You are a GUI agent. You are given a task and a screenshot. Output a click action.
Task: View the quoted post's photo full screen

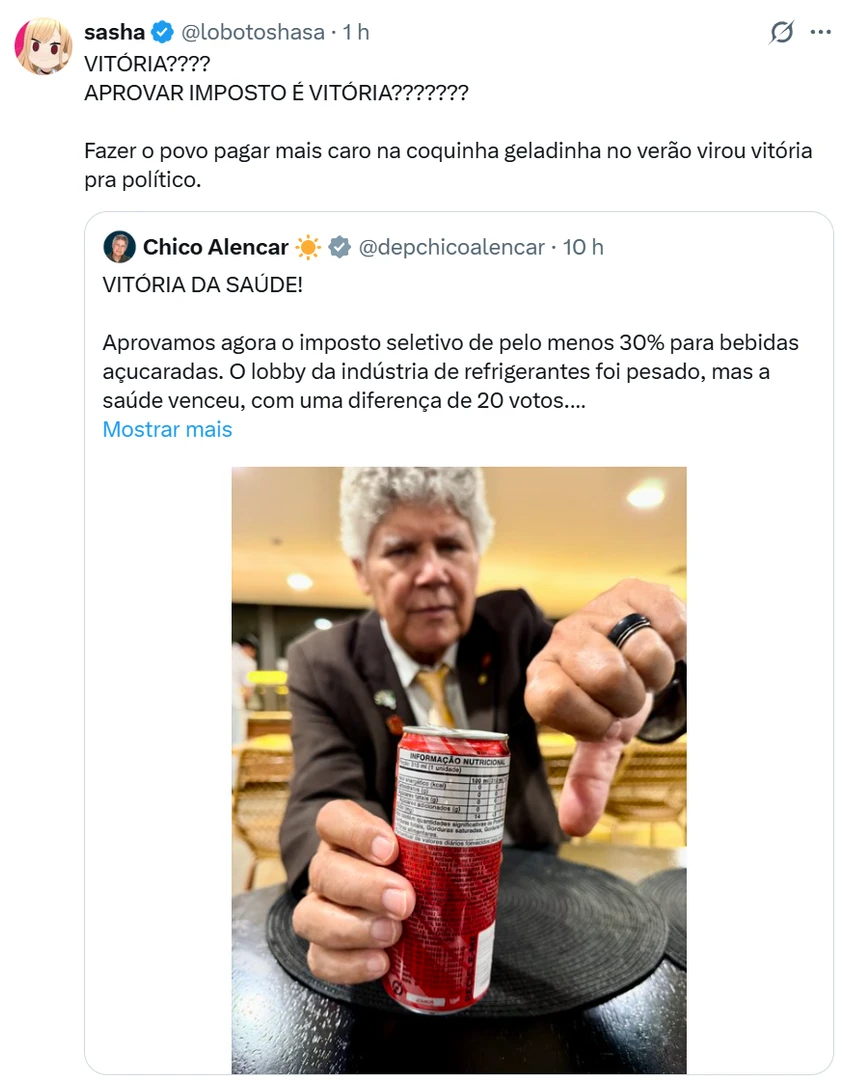point(459,770)
